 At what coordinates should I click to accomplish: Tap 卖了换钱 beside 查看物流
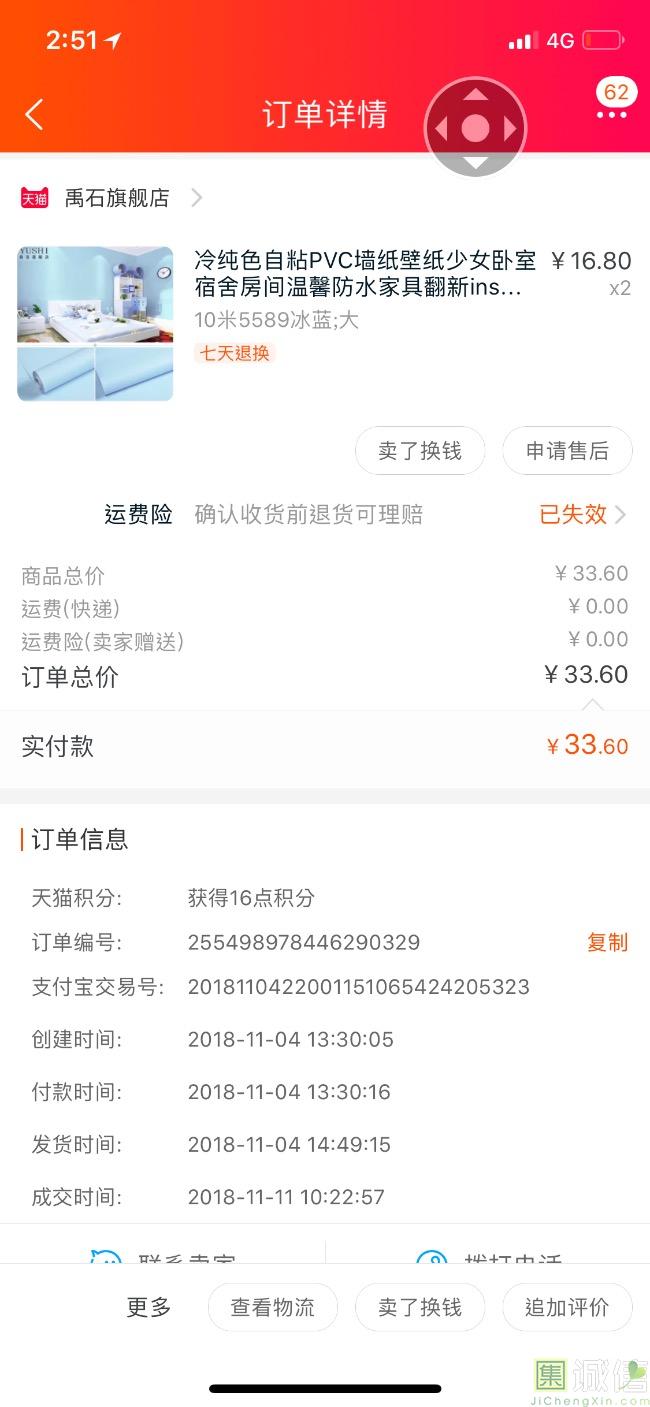[420, 1307]
